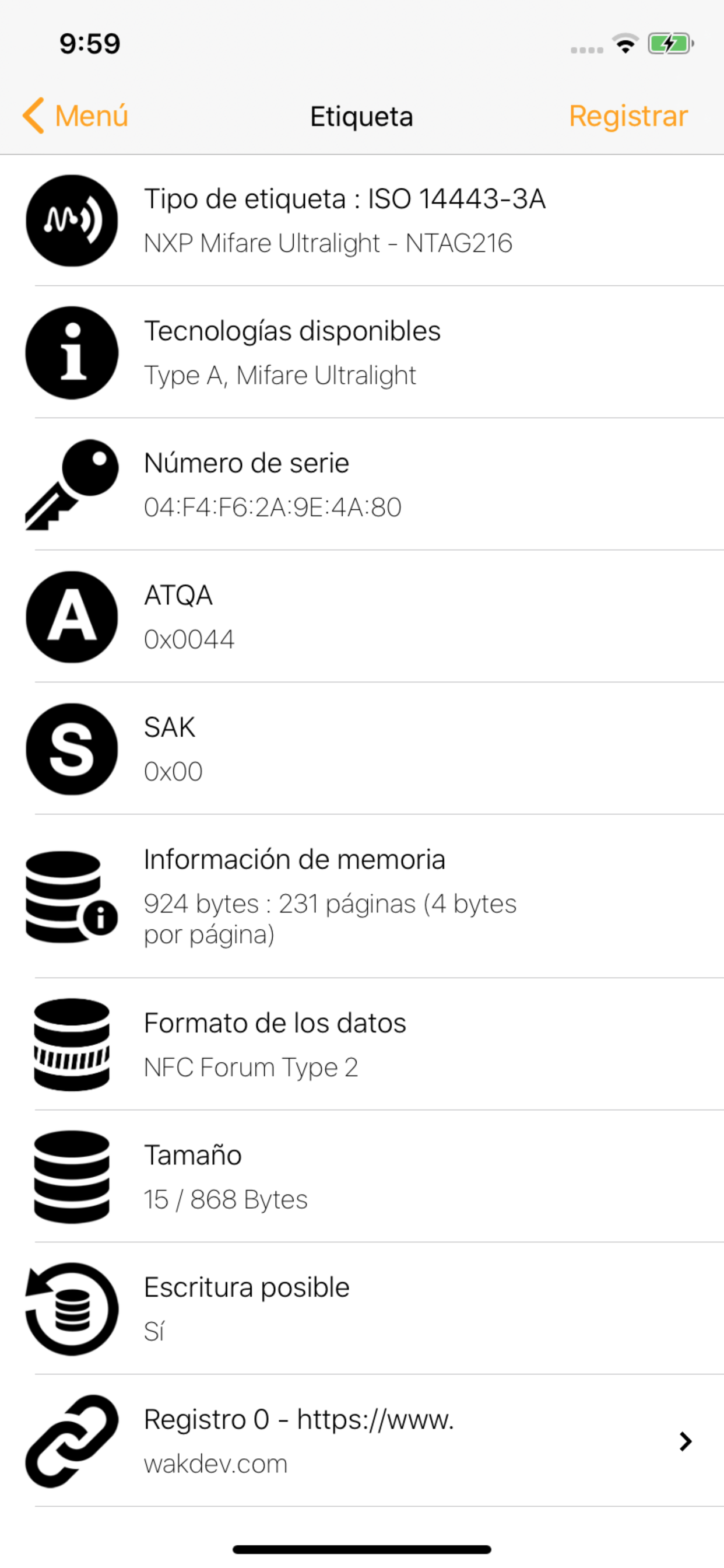The width and height of the screenshot is (724, 1568).
Task: Tap the Registrar button
Action: coord(628,116)
